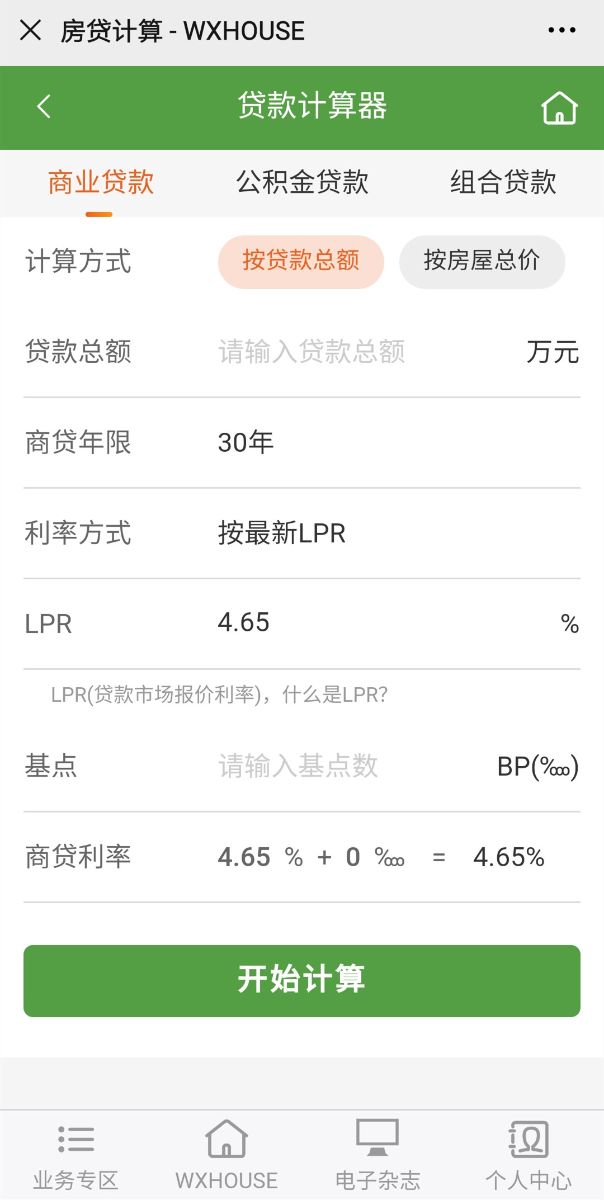Image resolution: width=604 pixels, height=1200 pixels.
Task: Open 业务专区 in bottom navigation
Action: pos(76,1156)
